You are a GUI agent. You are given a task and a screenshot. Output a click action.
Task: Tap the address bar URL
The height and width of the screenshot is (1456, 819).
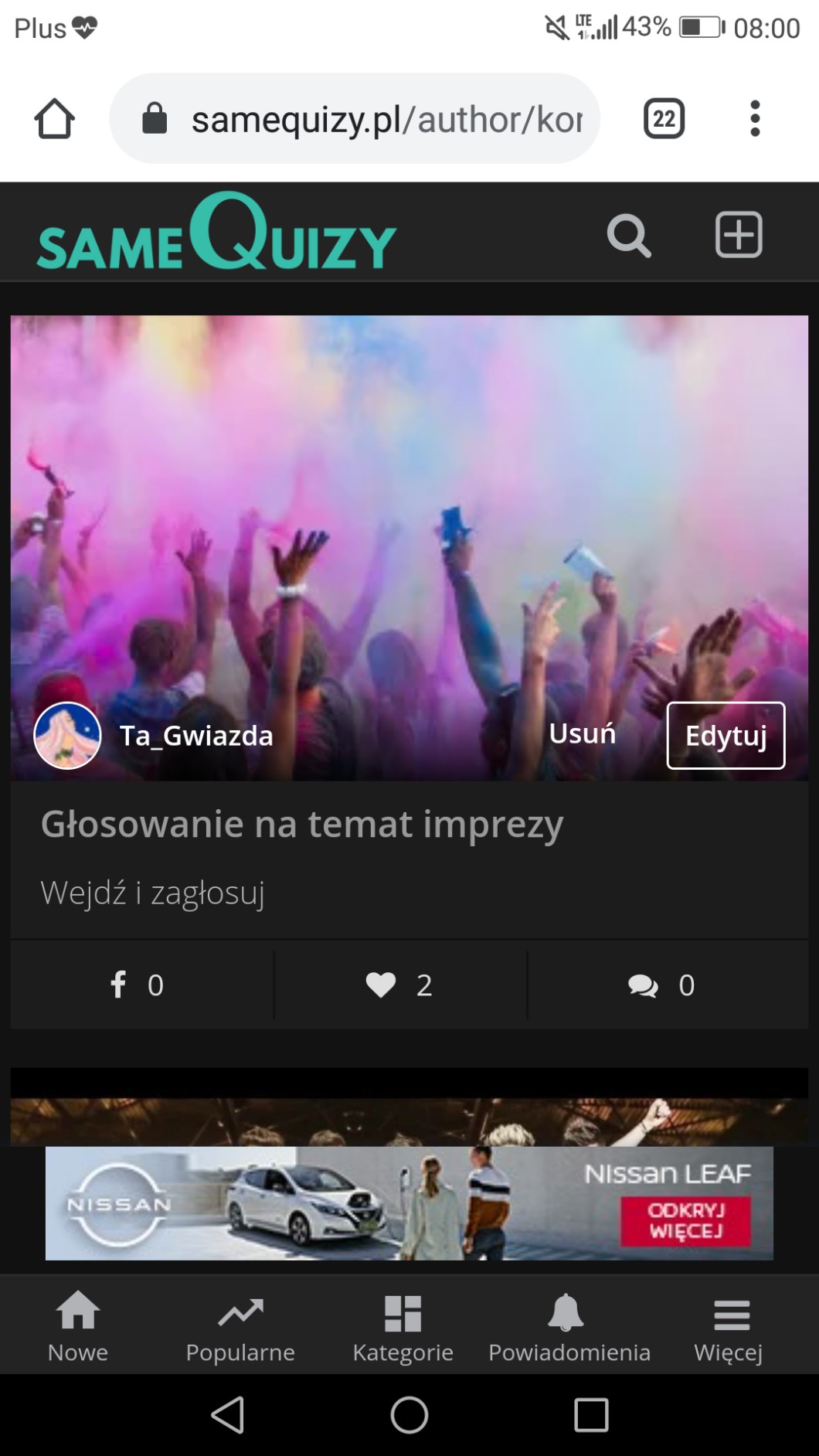371,119
